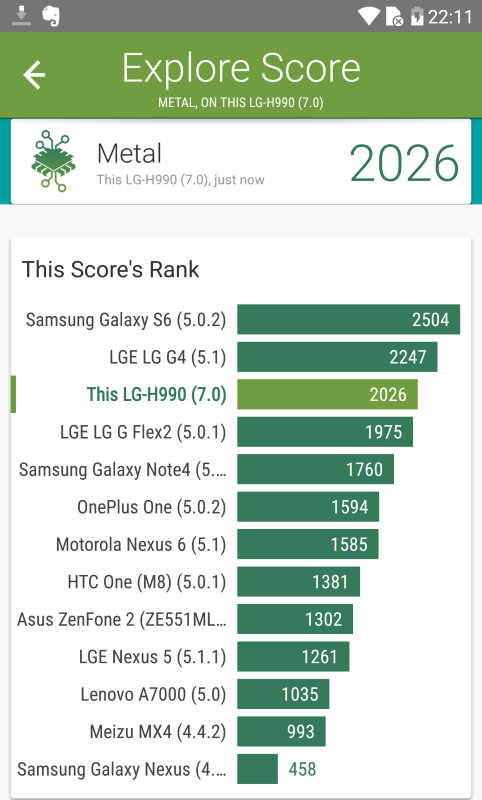Go back using the arrow icon
The height and width of the screenshot is (800, 482).
[x=34, y=74]
